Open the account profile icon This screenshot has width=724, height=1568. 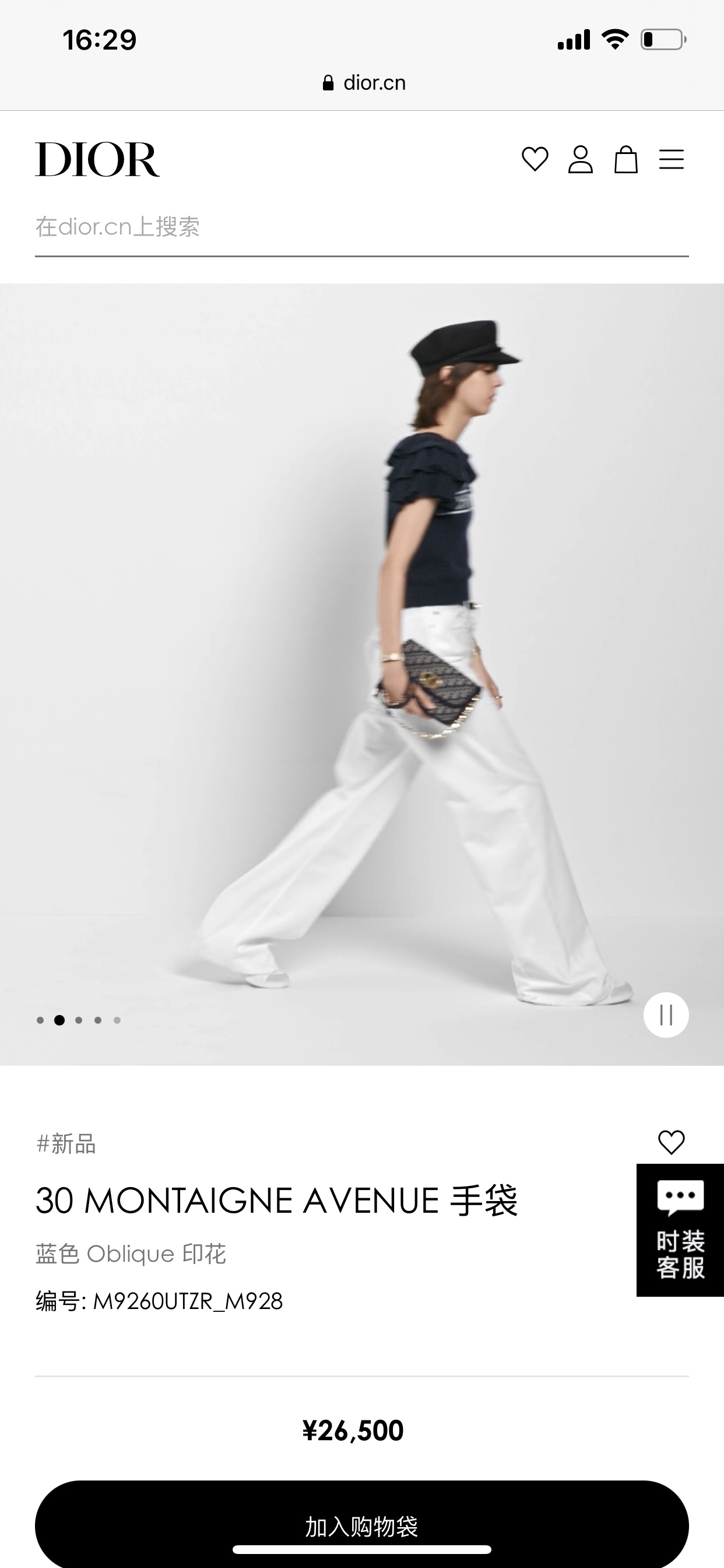pyautogui.click(x=581, y=159)
